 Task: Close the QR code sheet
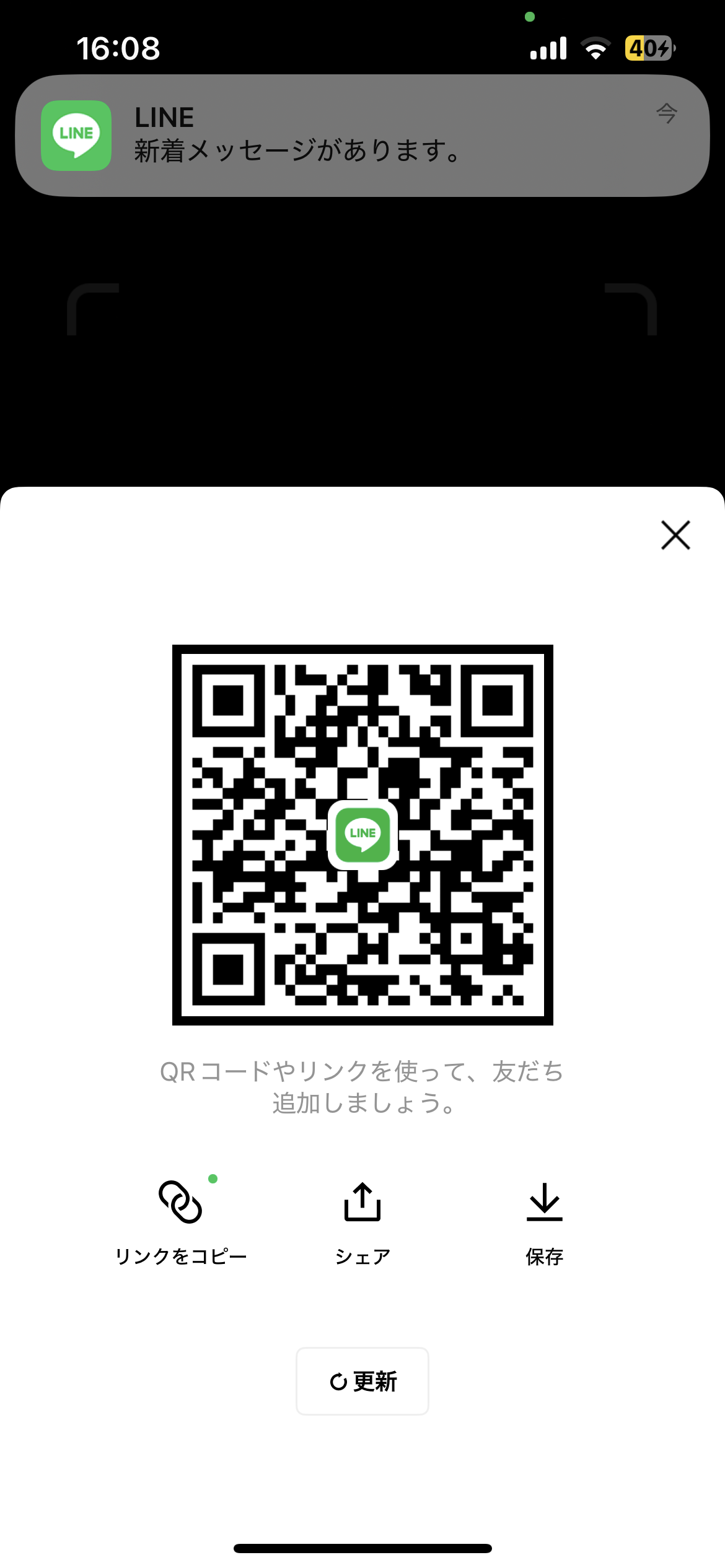click(x=674, y=535)
